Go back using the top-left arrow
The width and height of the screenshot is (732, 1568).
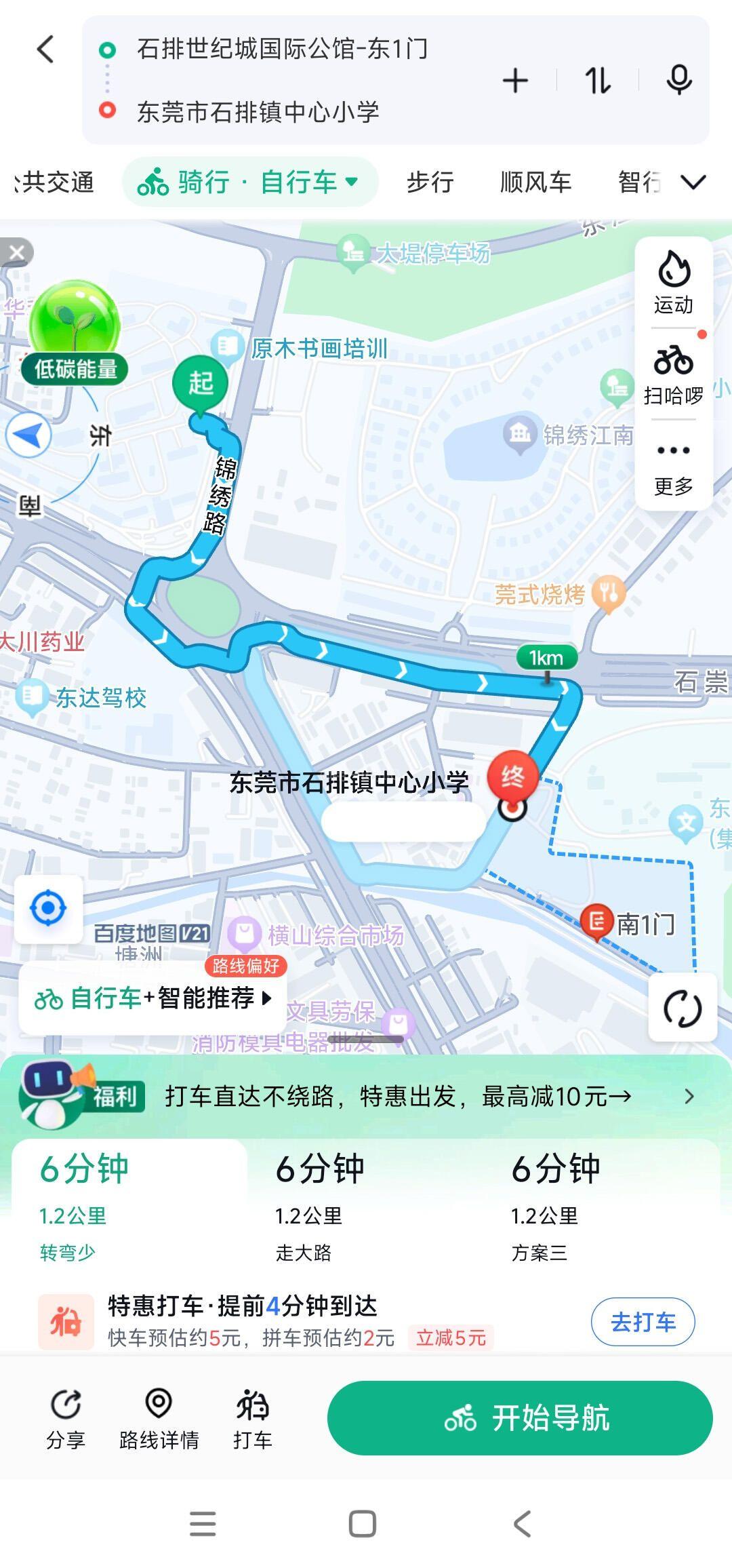click(x=45, y=50)
